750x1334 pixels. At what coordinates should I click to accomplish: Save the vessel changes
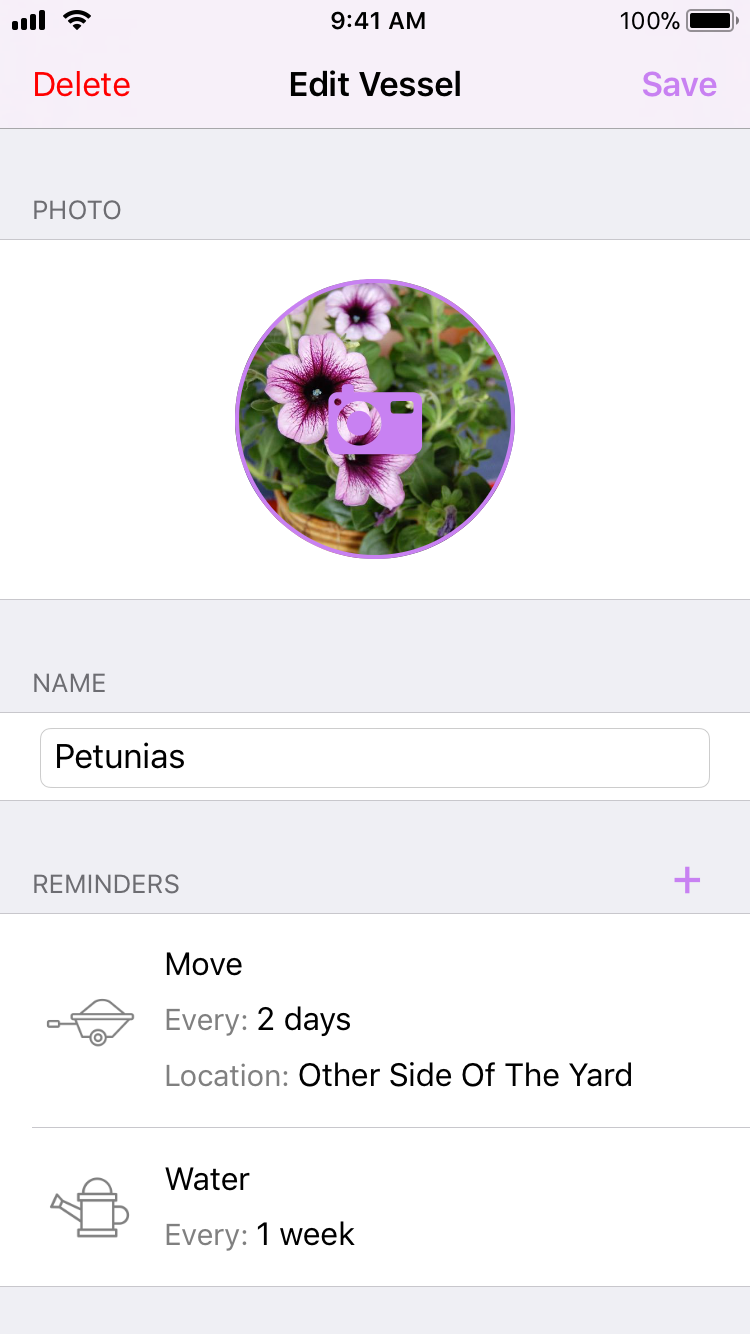tap(679, 85)
